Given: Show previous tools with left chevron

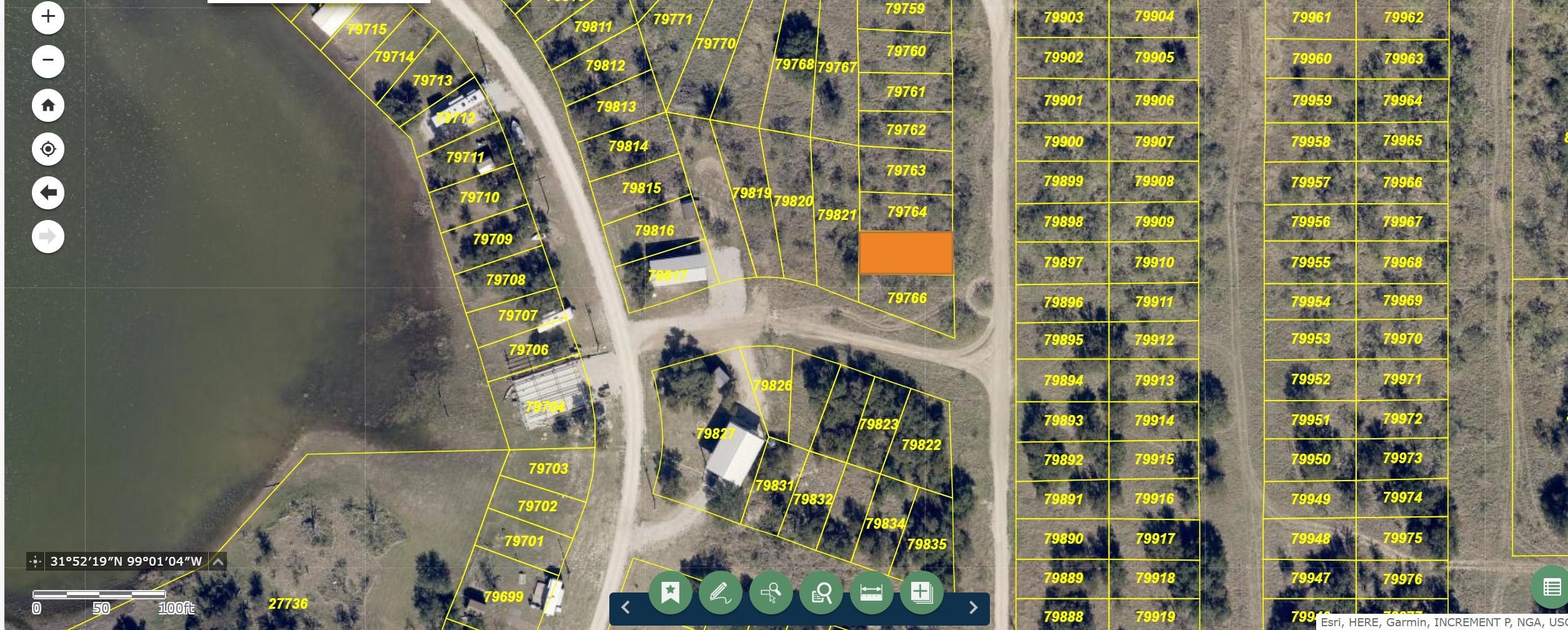Looking at the screenshot, I should pyautogui.click(x=626, y=607).
